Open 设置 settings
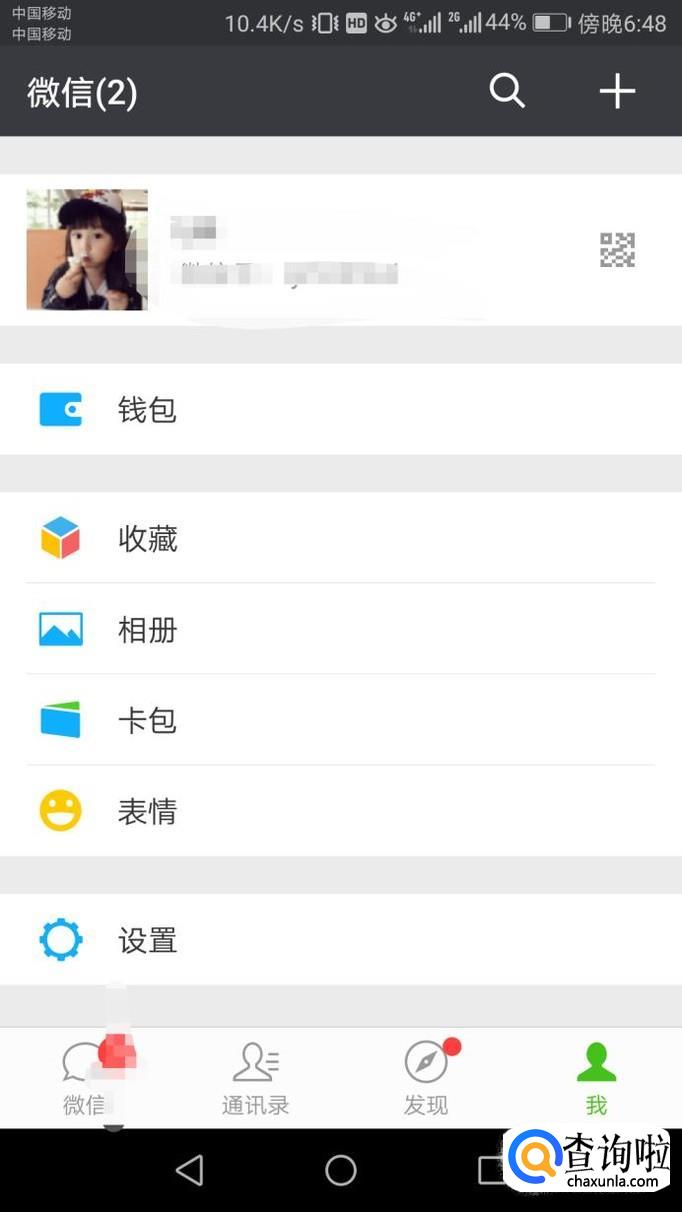Viewport: 682px width, 1212px height. coord(340,940)
